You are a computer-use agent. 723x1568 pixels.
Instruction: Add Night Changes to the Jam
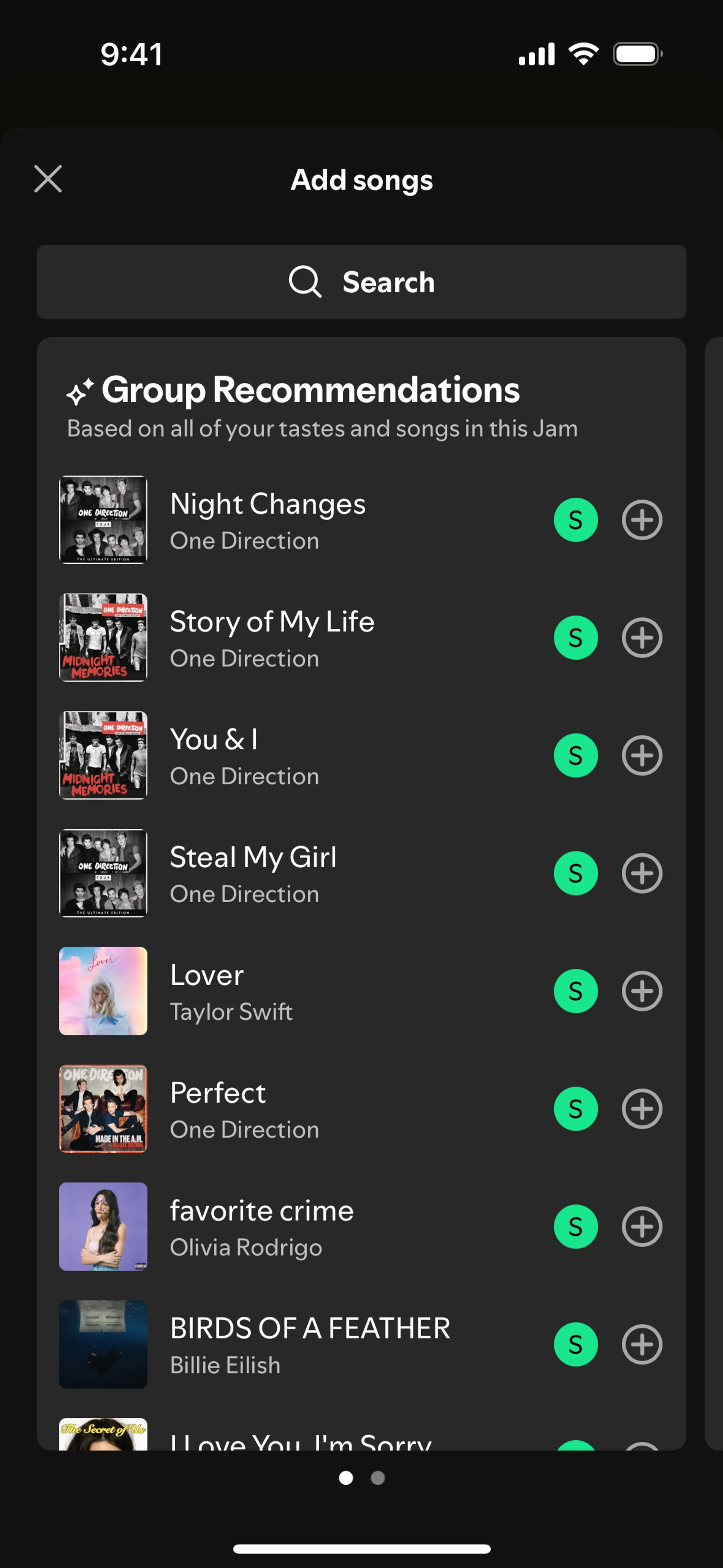(x=641, y=520)
